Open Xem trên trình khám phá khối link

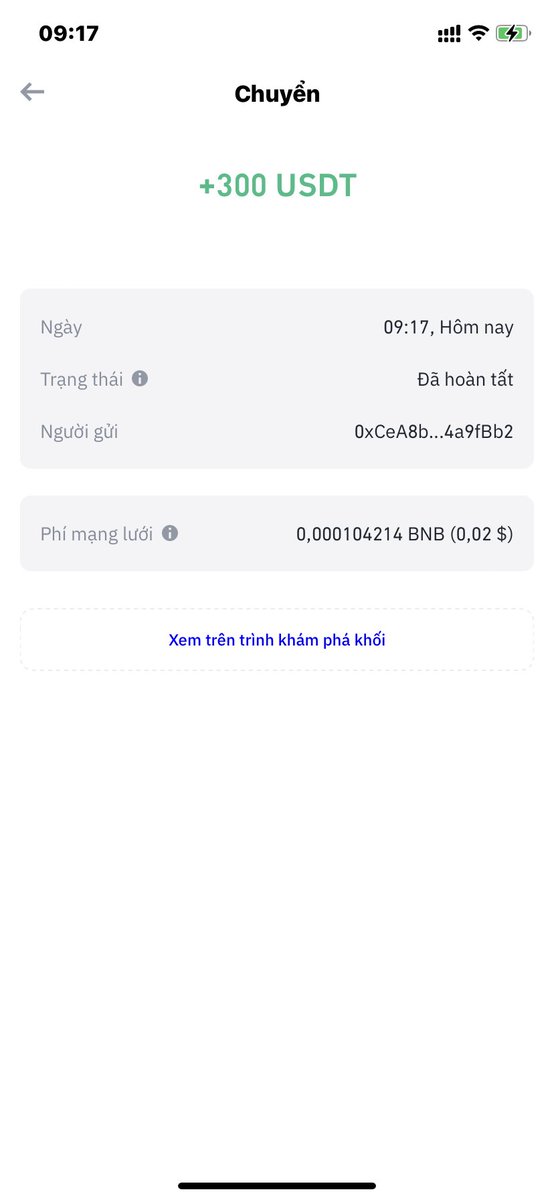tap(277, 640)
